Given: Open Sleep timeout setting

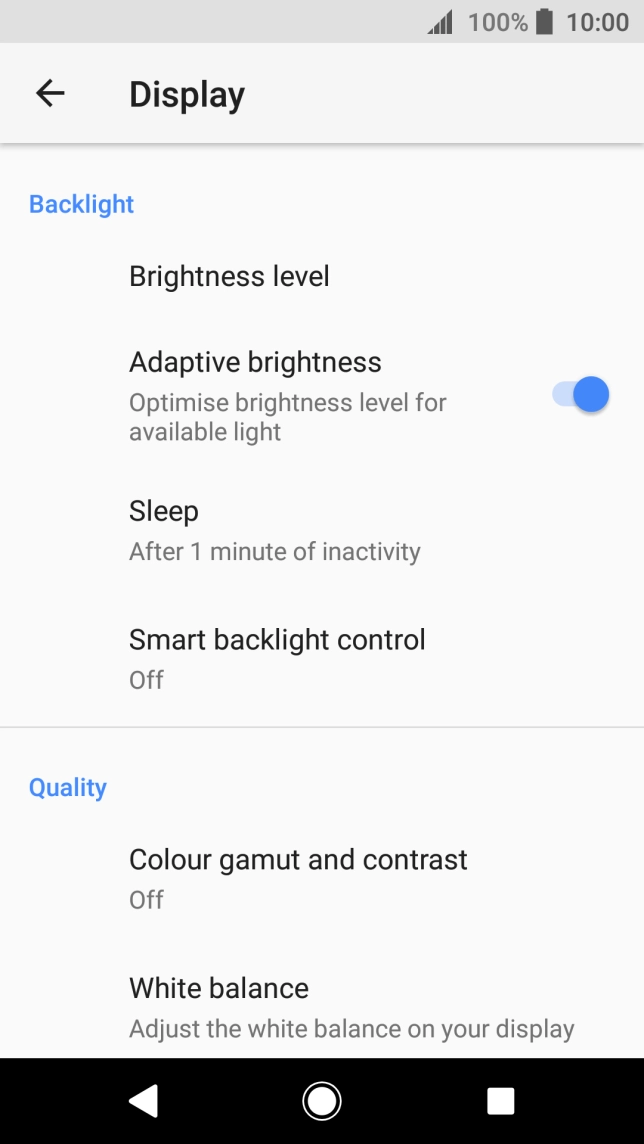Looking at the screenshot, I should tap(274, 530).
